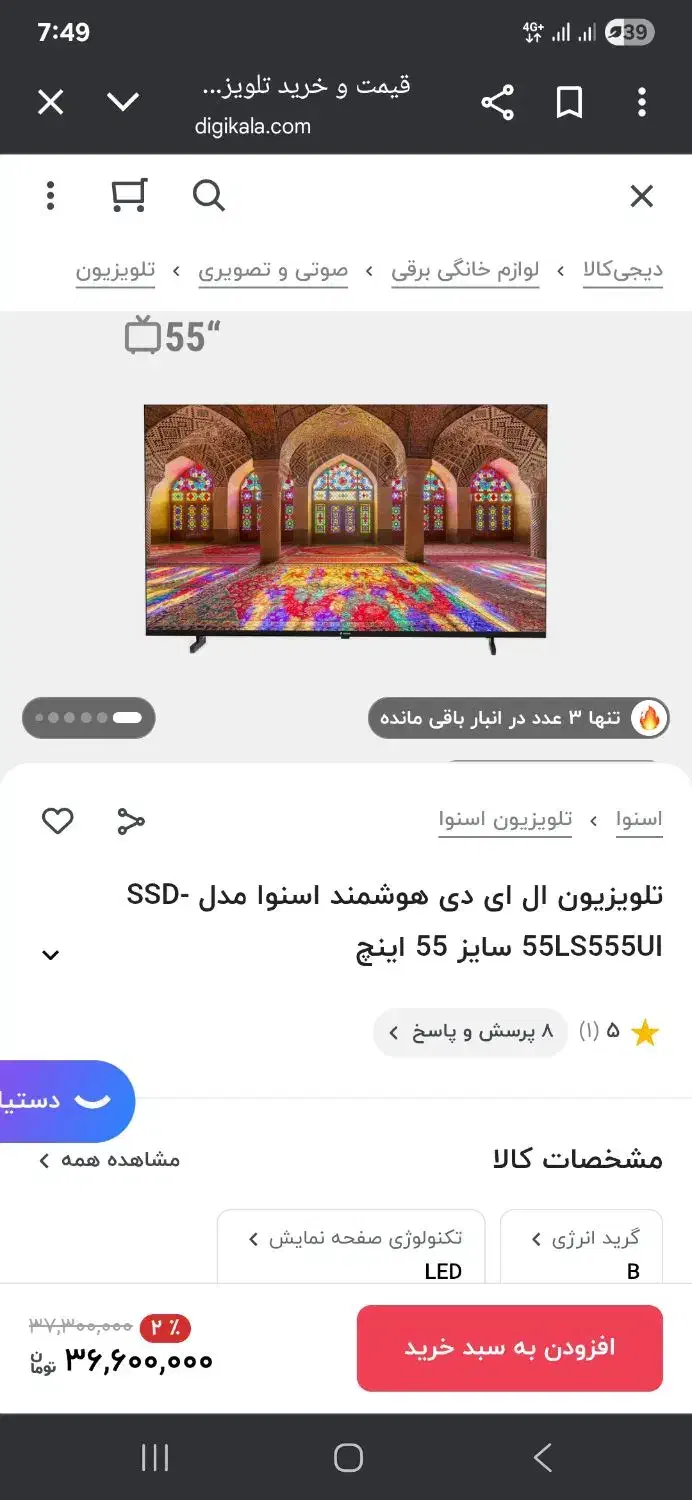This screenshot has width=692, height=1500.
Task: Go to لوازم خانگی برقی category
Action: (x=464, y=270)
